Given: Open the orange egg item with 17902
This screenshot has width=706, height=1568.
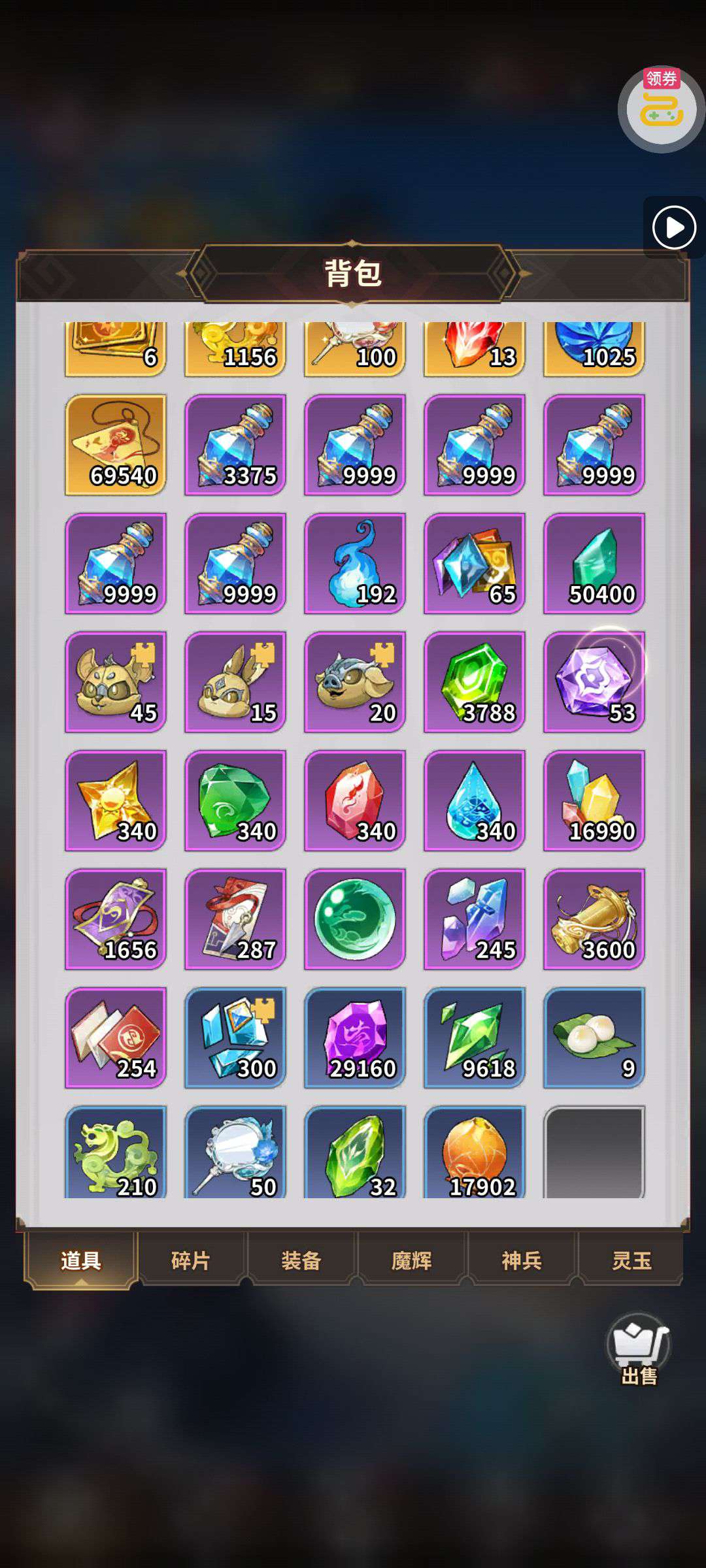Looking at the screenshot, I should click(475, 1152).
